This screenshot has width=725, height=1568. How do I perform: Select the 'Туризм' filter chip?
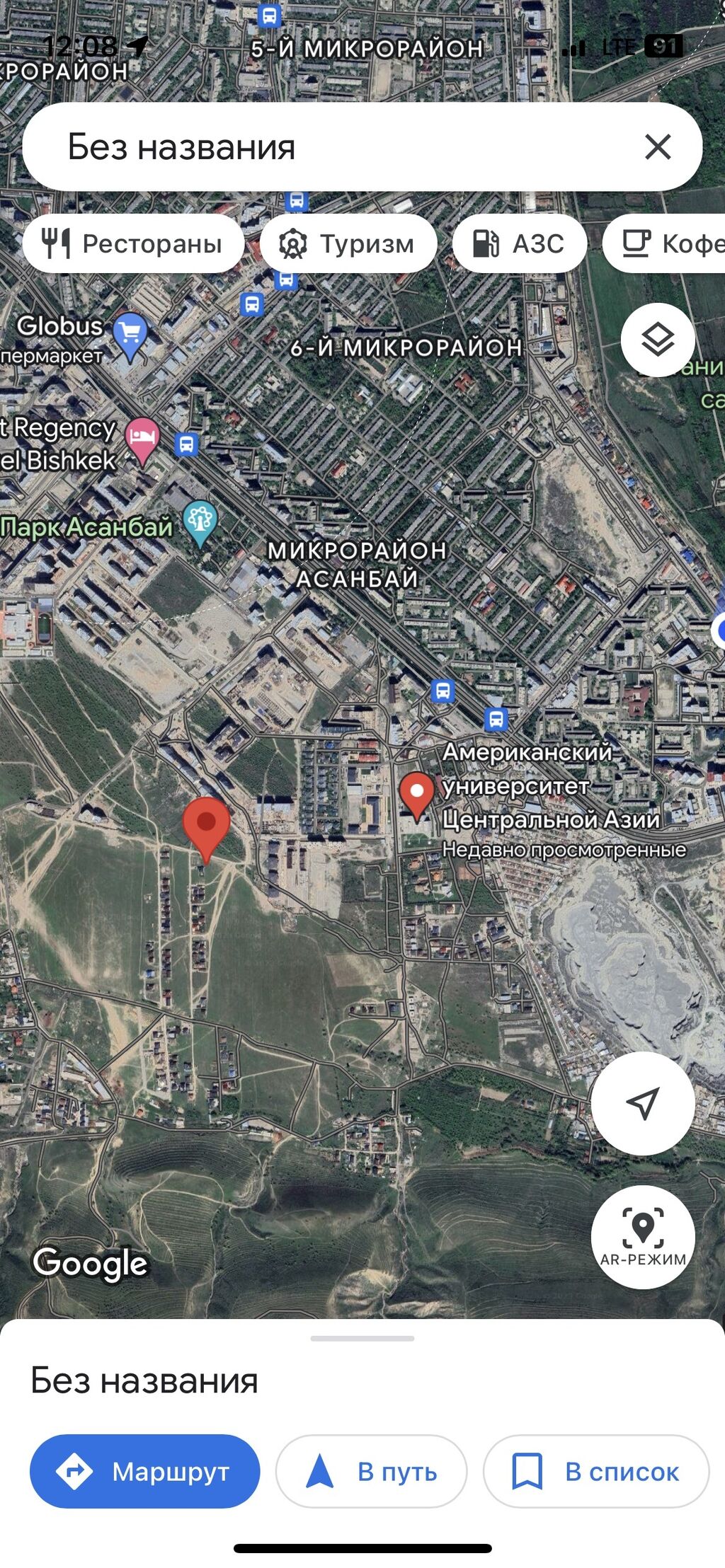(x=348, y=243)
